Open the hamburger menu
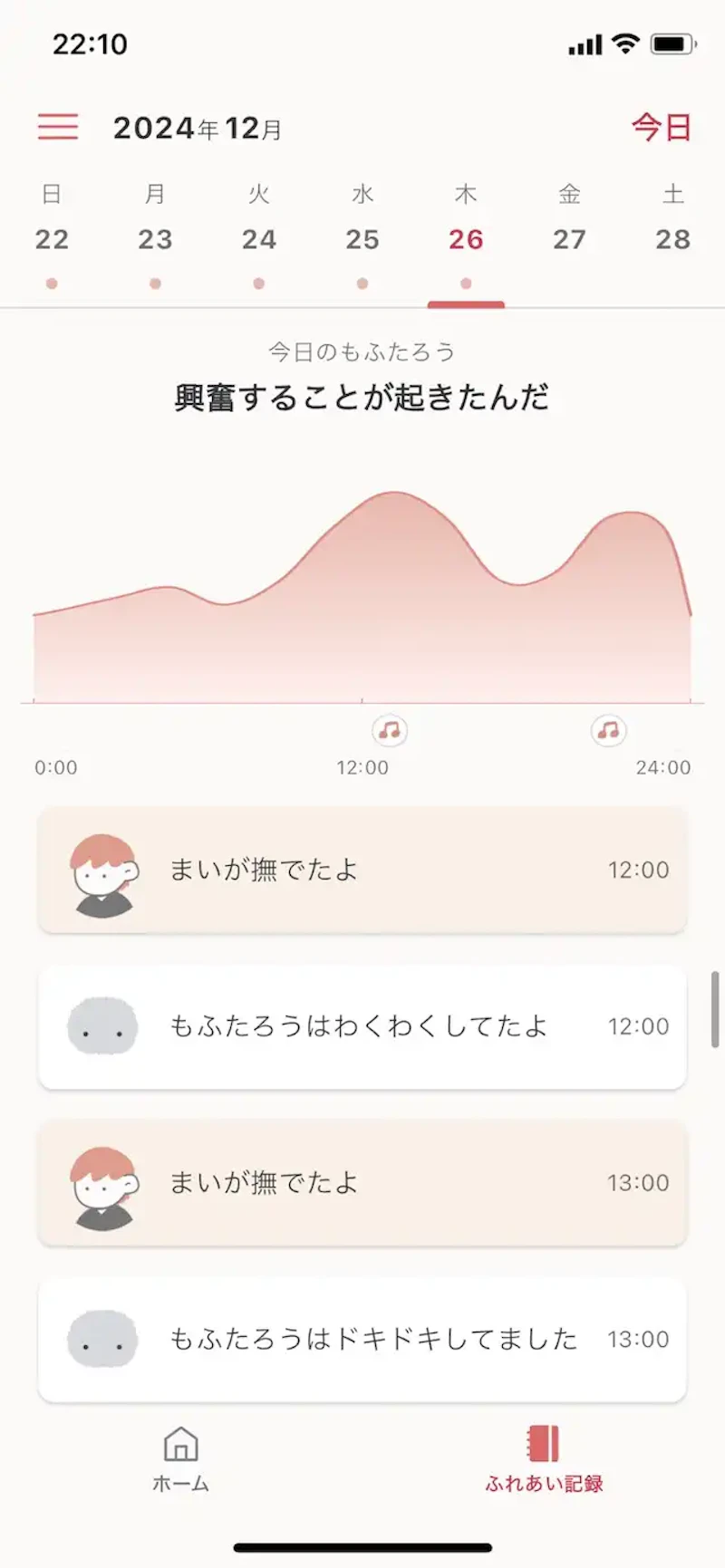725x1568 pixels. coord(57,126)
